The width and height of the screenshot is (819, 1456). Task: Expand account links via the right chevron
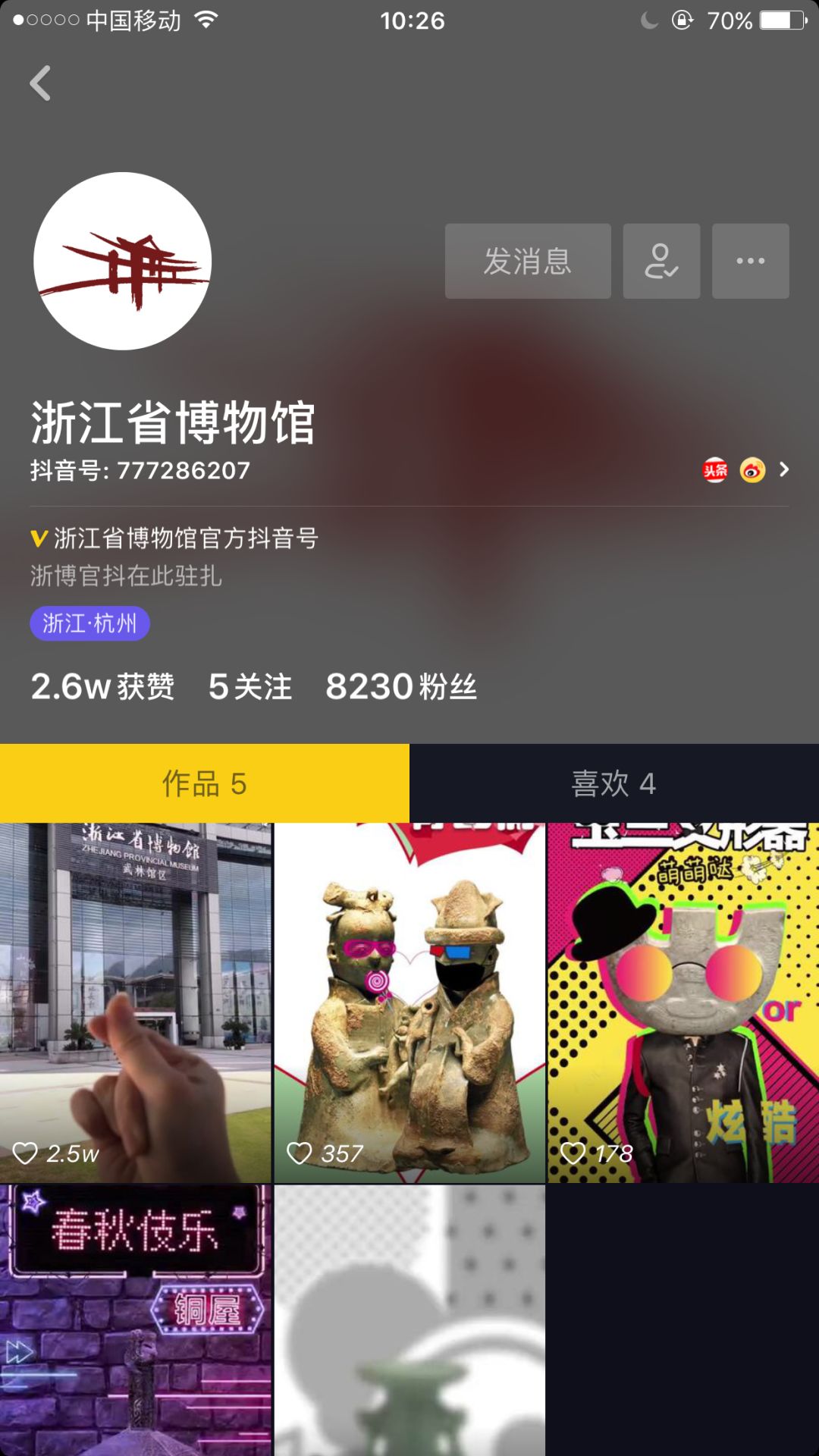(x=785, y=470)
